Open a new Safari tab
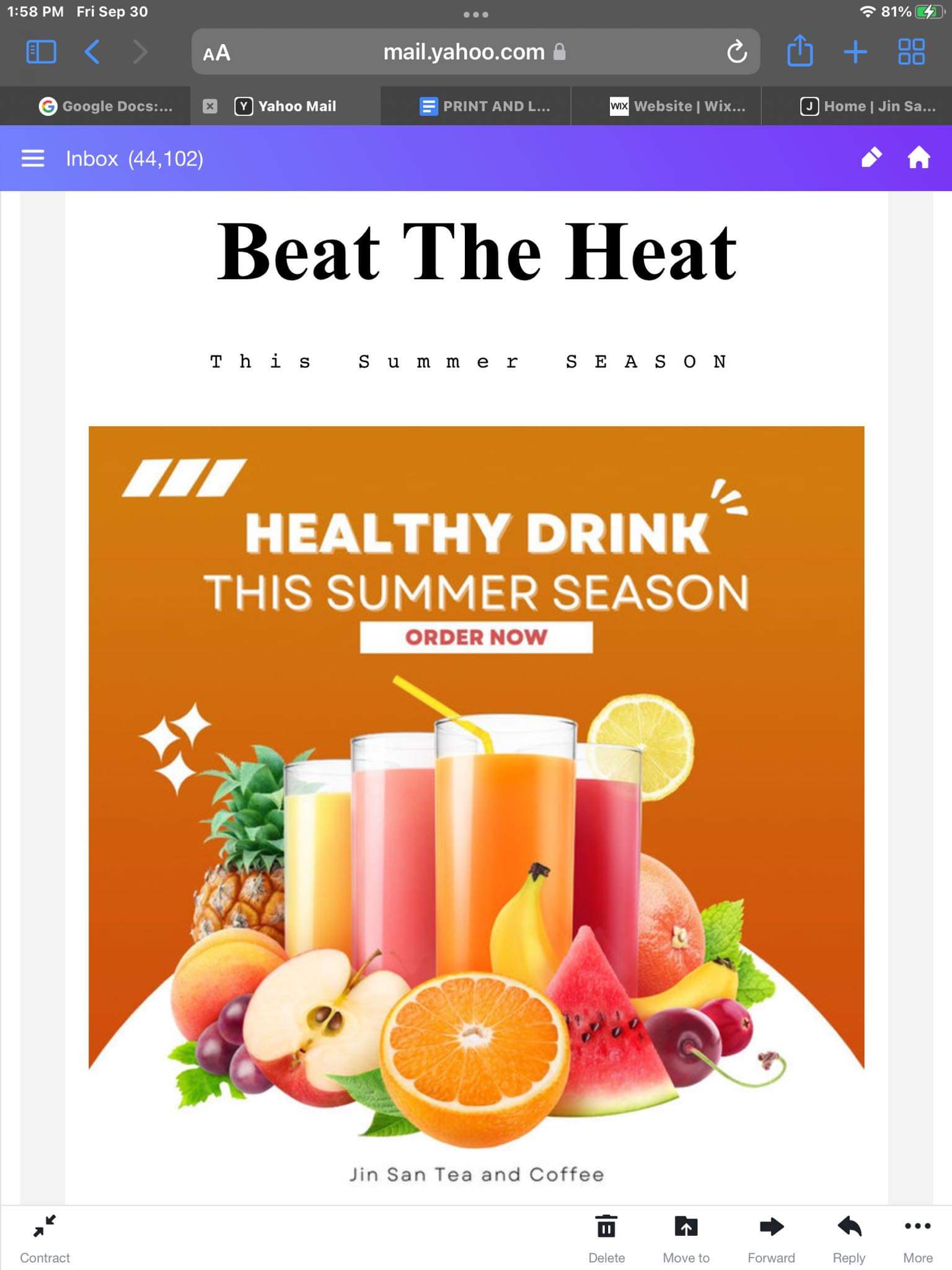952x1270 pixels. [855, 52]
